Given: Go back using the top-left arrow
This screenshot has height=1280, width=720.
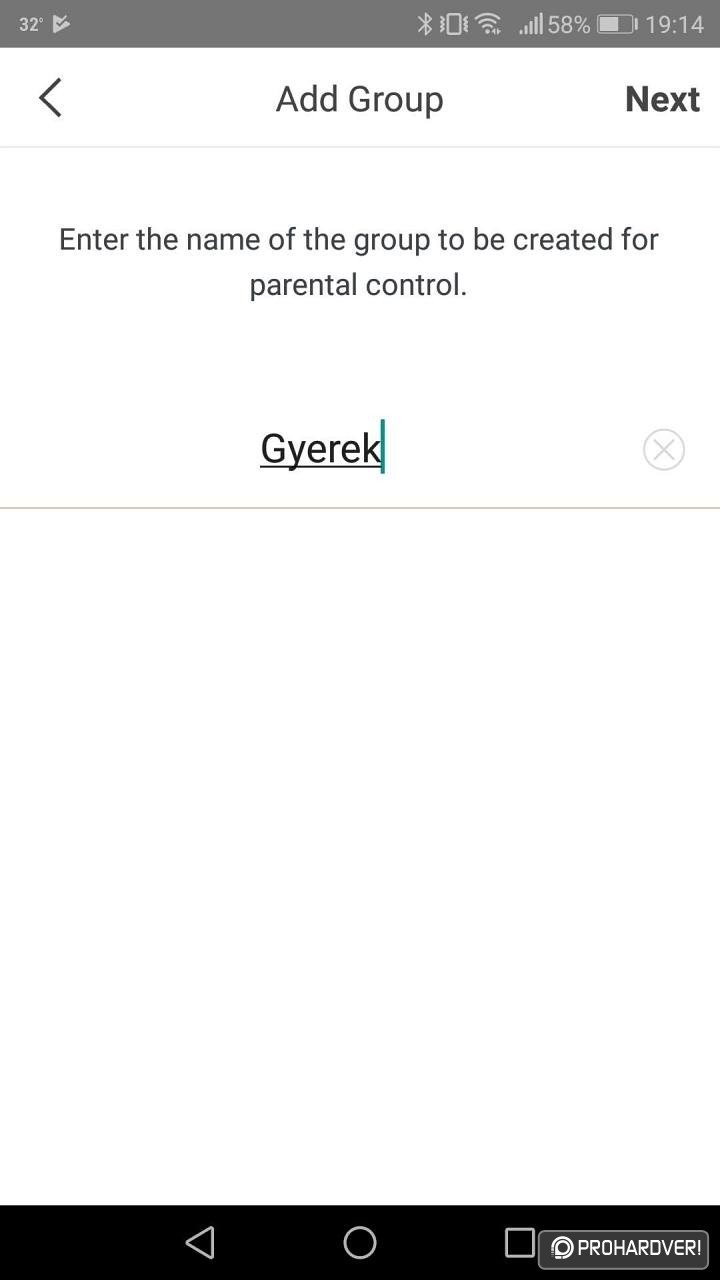Looking at the screenshot, I should (x=50, y=98).
